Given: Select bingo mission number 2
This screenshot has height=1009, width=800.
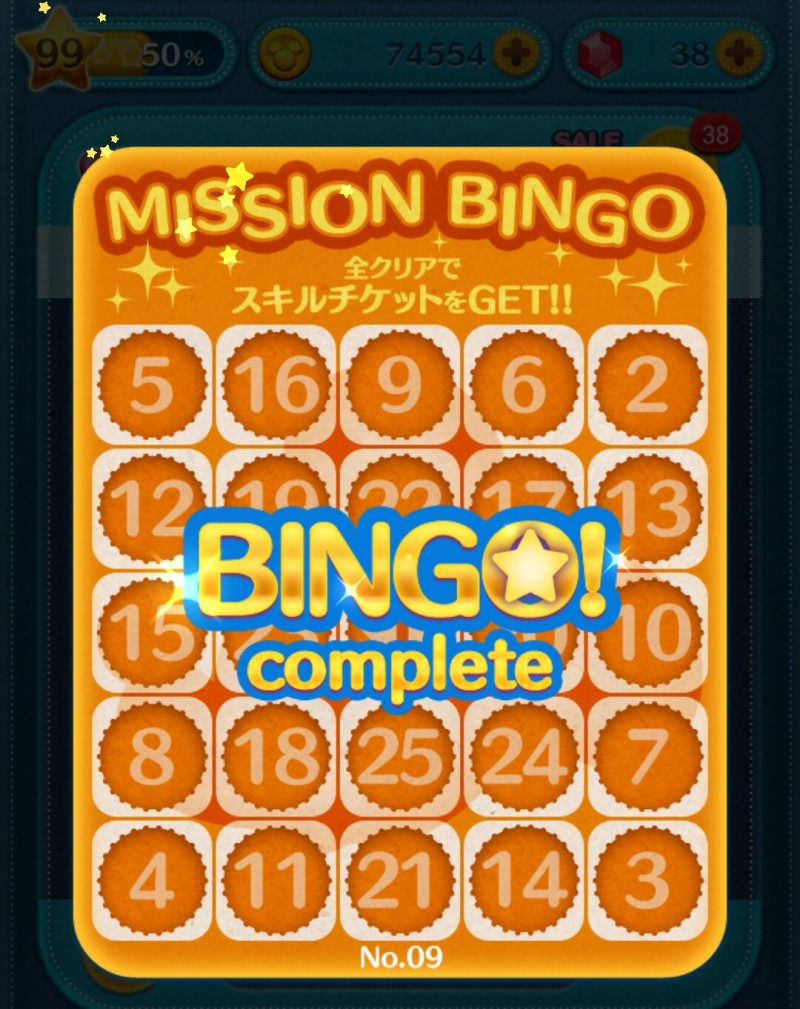Looking at the screenshot, I should pyautogui.click(x=647, y=386).
